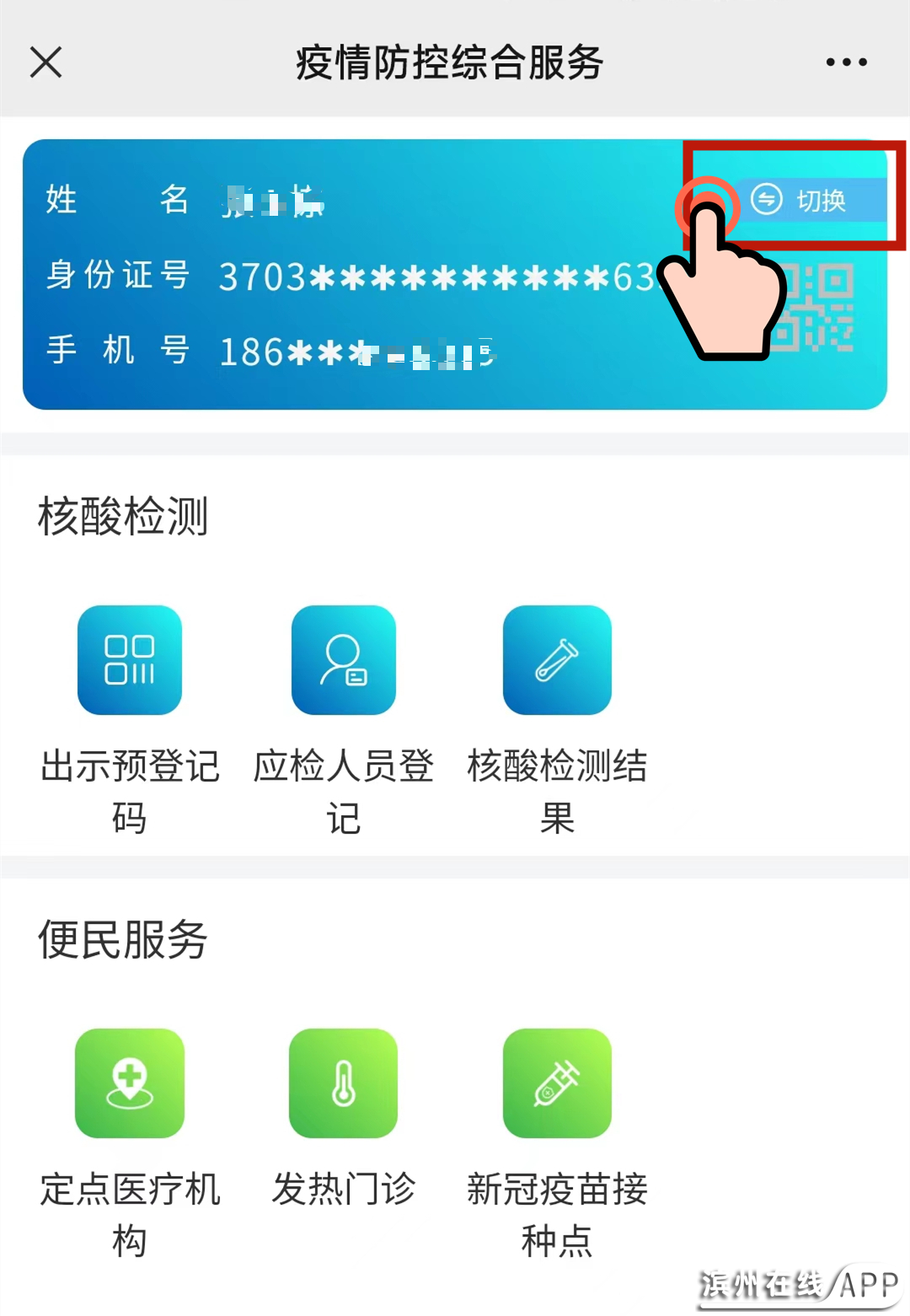Close the 疫情防控综合服务 page
Image resolution: width=910 pixels, height=1316 pixels.
pyautogui.click(x=45, y=62)
